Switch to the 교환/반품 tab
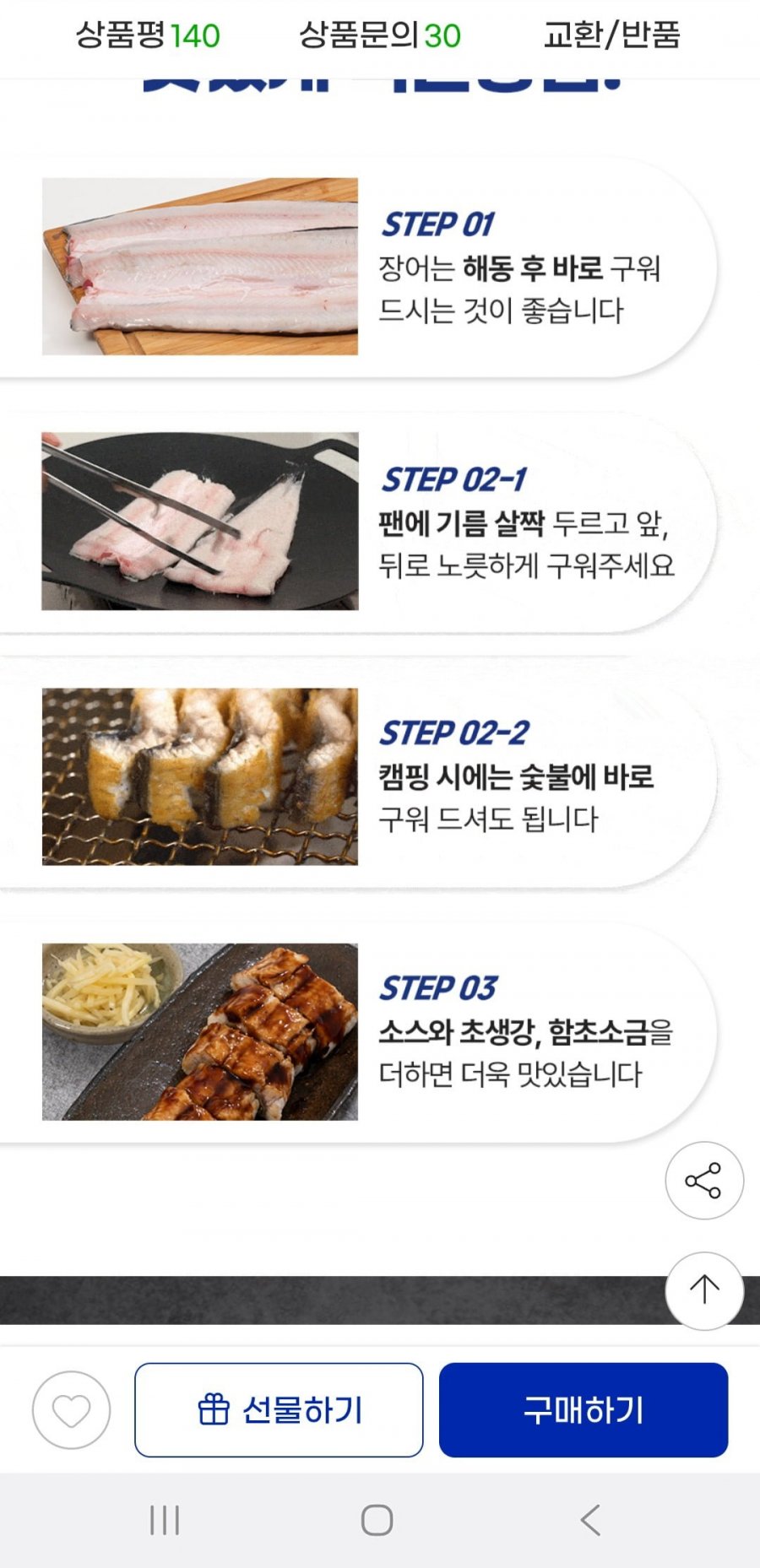This screenshot has height=1568, width=760. 611,35
